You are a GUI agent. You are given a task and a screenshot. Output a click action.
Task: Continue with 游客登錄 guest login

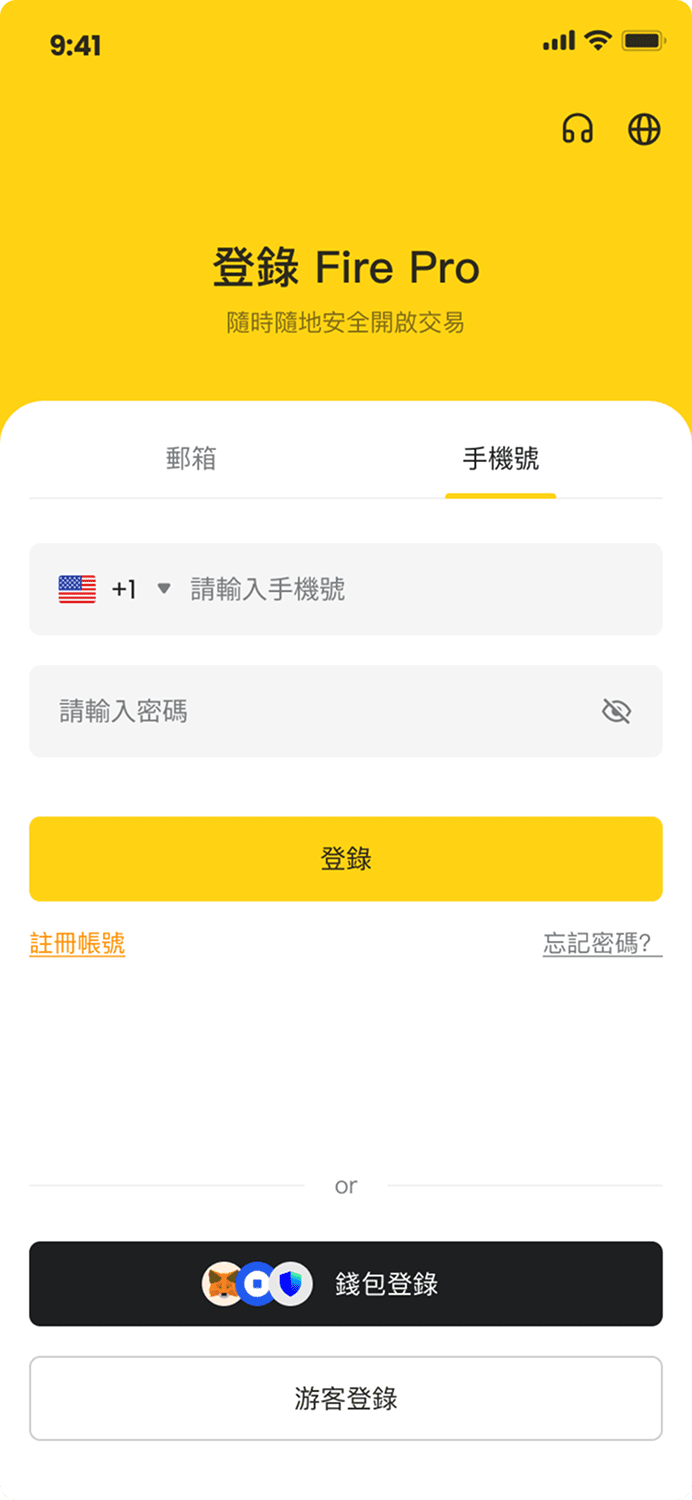346,1398
